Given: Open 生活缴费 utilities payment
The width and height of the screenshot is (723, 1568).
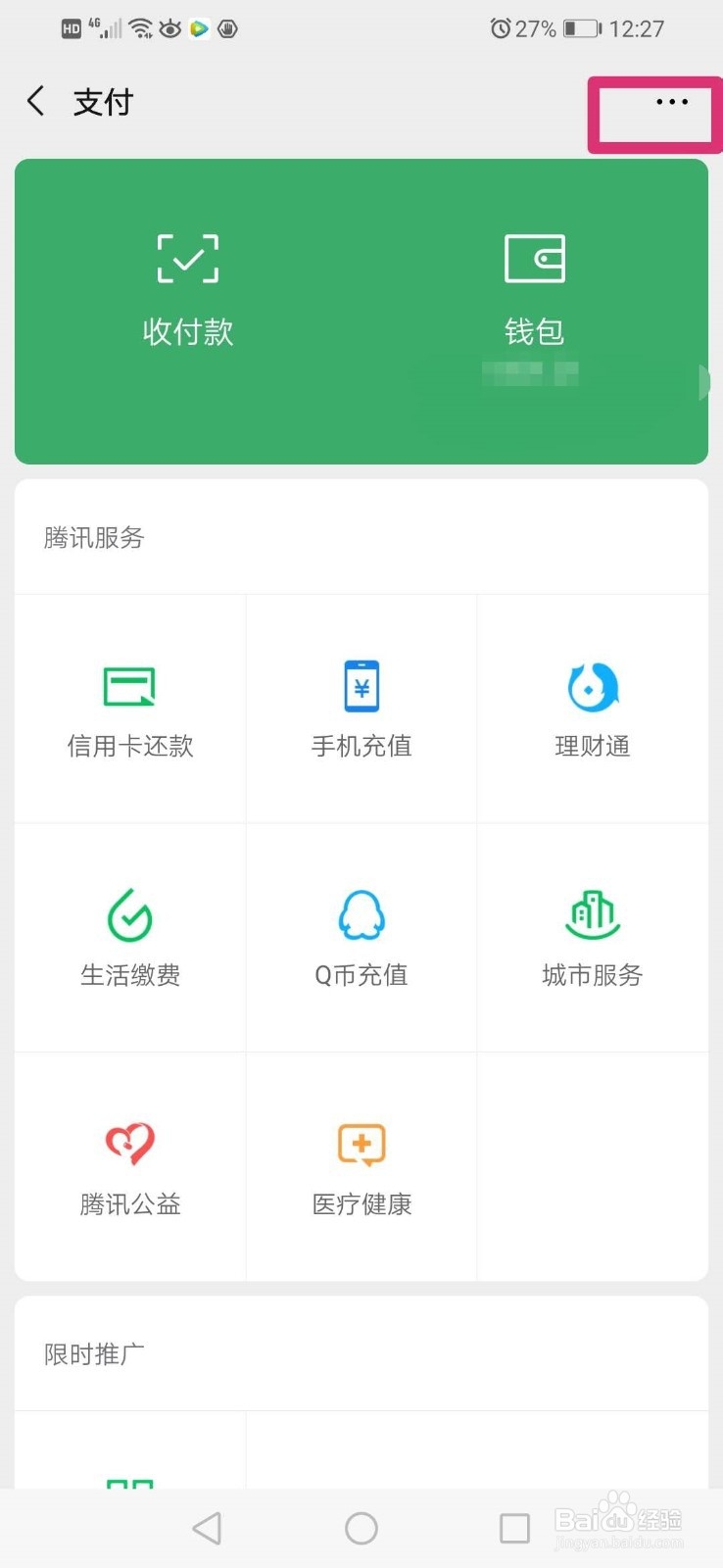Looking at the screenshot, I should tap(130, 938).
